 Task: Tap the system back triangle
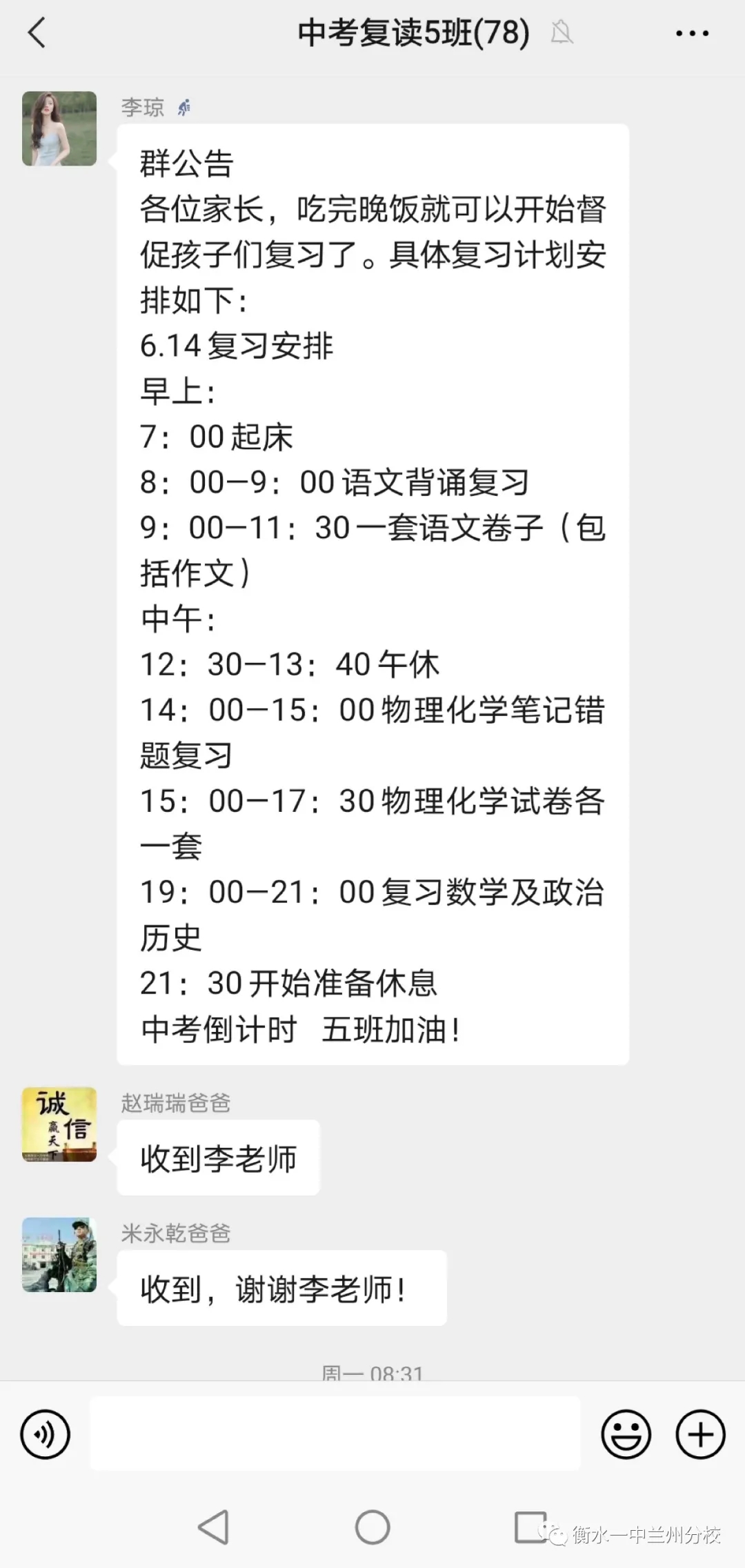tap(214, 1527)
